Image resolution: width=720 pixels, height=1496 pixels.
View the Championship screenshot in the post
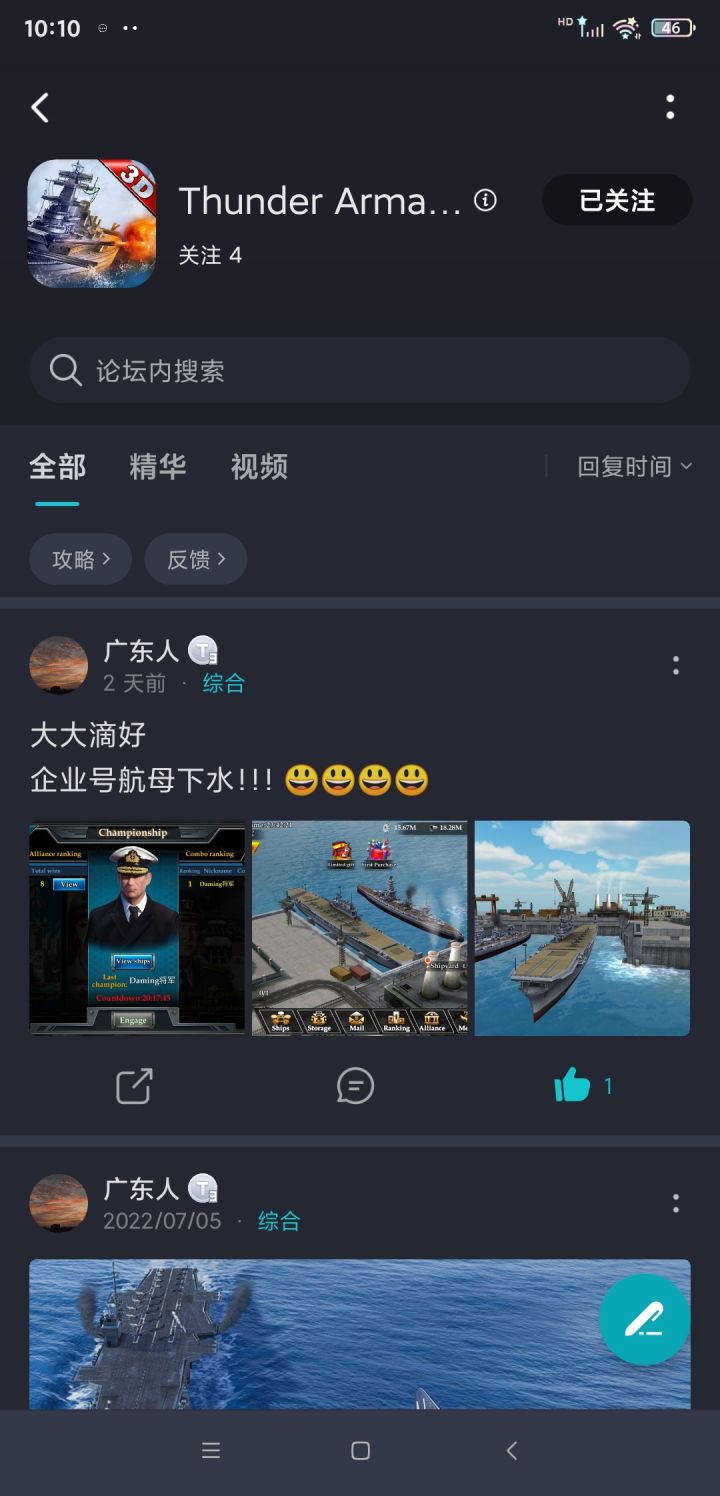(x=137, y=928)
